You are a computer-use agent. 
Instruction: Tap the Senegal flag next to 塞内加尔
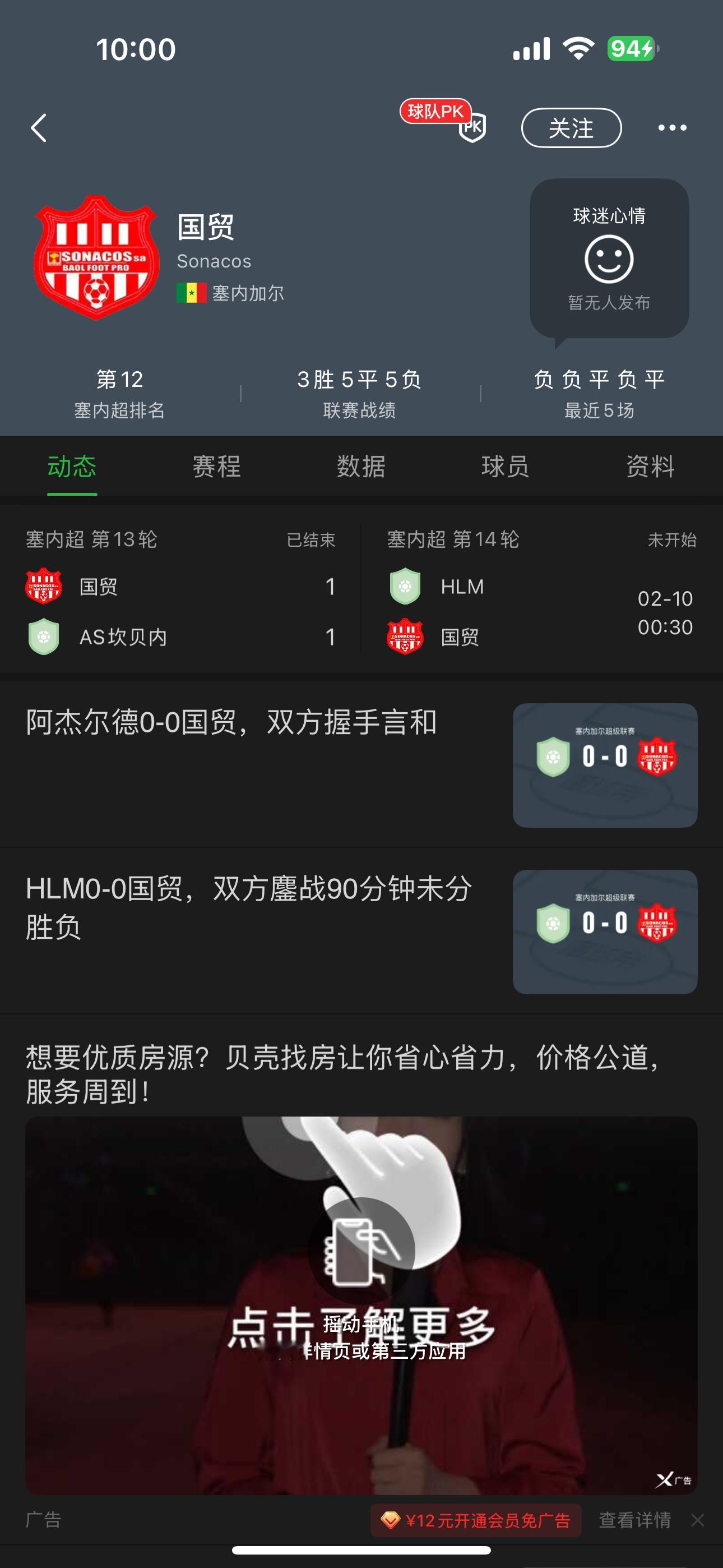click(x=191, y=293)
